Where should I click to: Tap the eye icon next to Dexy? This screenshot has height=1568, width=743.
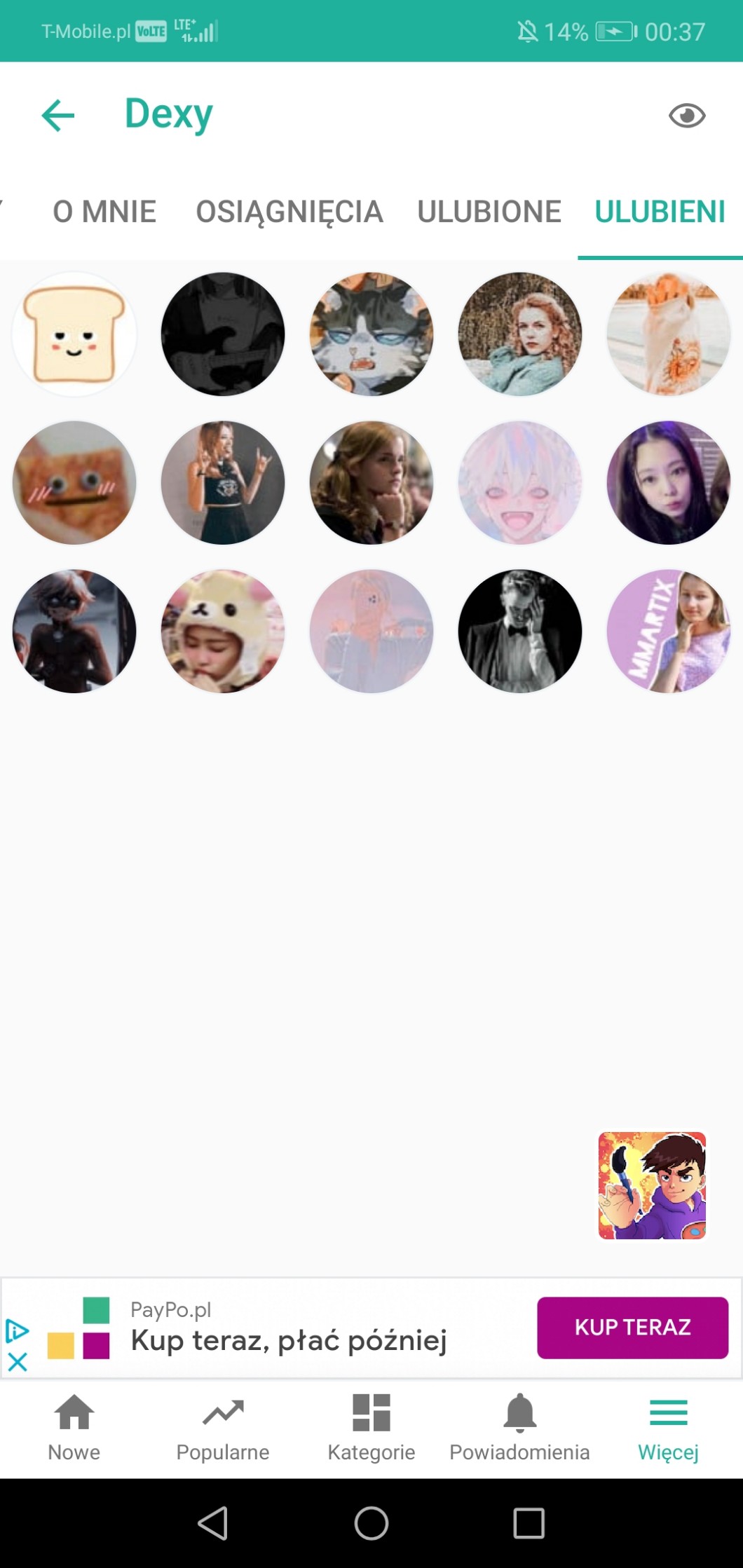(686, 116)
